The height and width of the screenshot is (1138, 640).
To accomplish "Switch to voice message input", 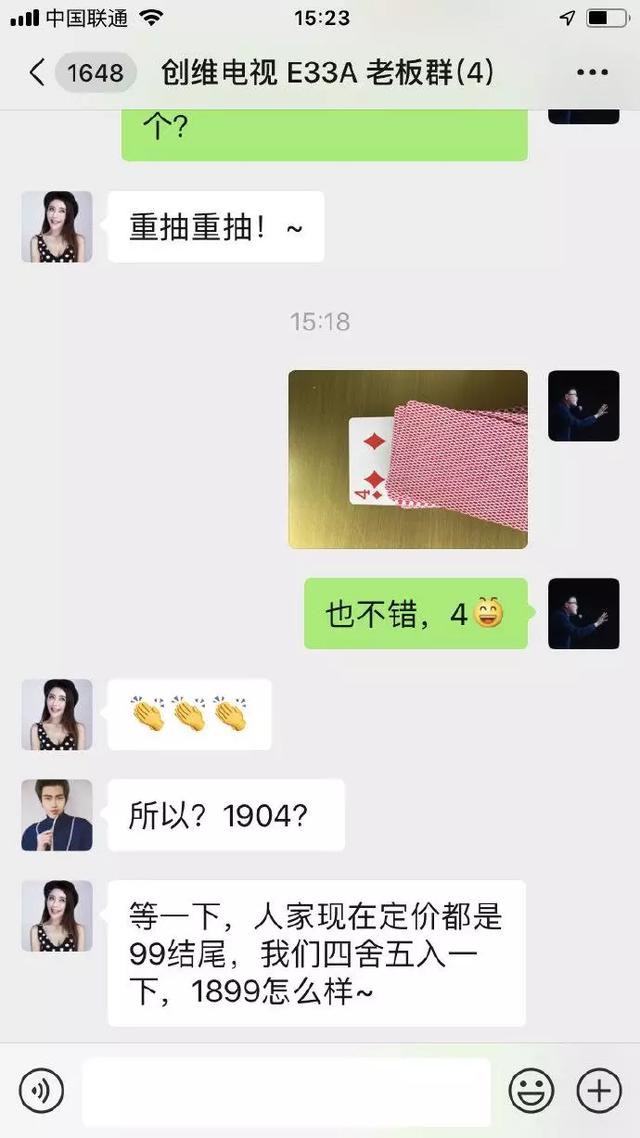I will (x=41, y=1090).
